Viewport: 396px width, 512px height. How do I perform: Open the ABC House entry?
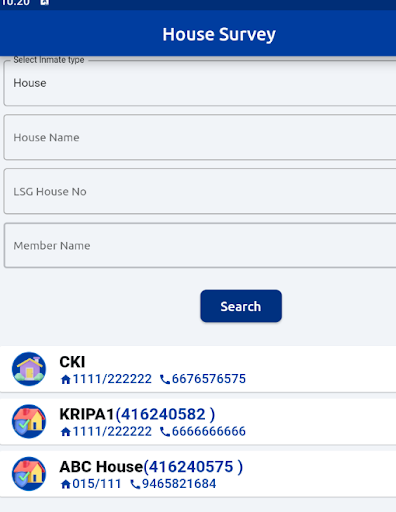pos(198,474)
